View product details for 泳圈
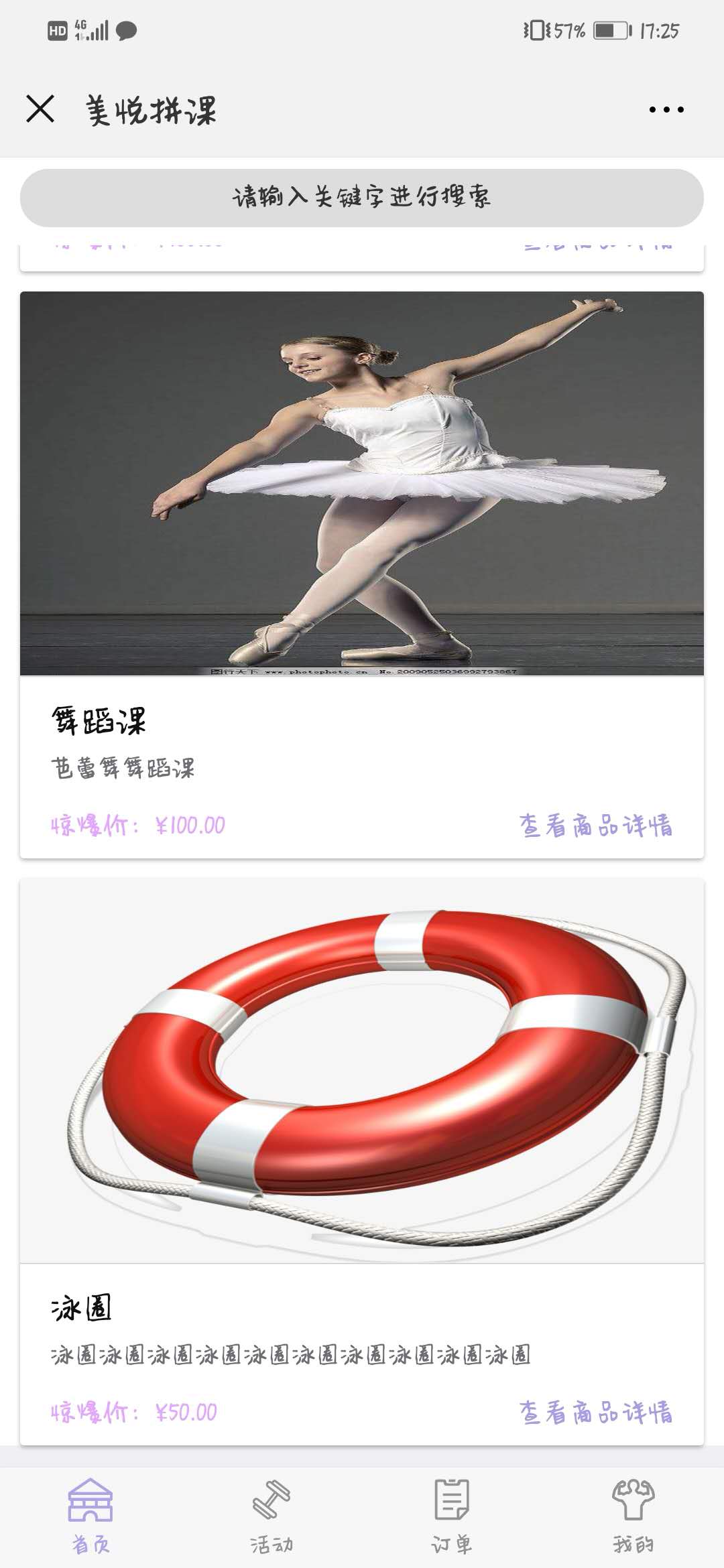The height and width of the screenshot is (1568, 724). tap(595, 1413)
